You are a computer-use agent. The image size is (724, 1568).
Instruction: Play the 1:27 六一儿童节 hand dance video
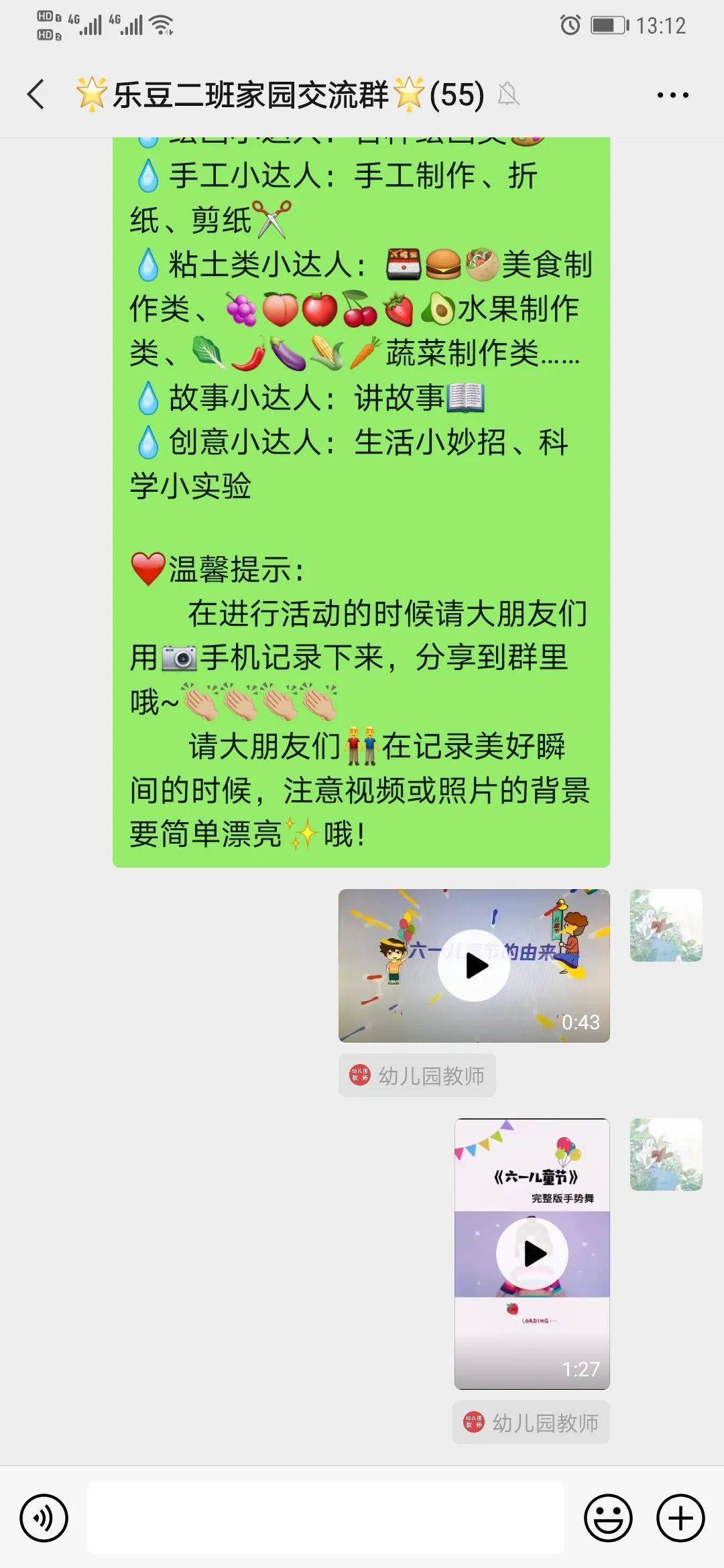click(x=532, y=1253)
